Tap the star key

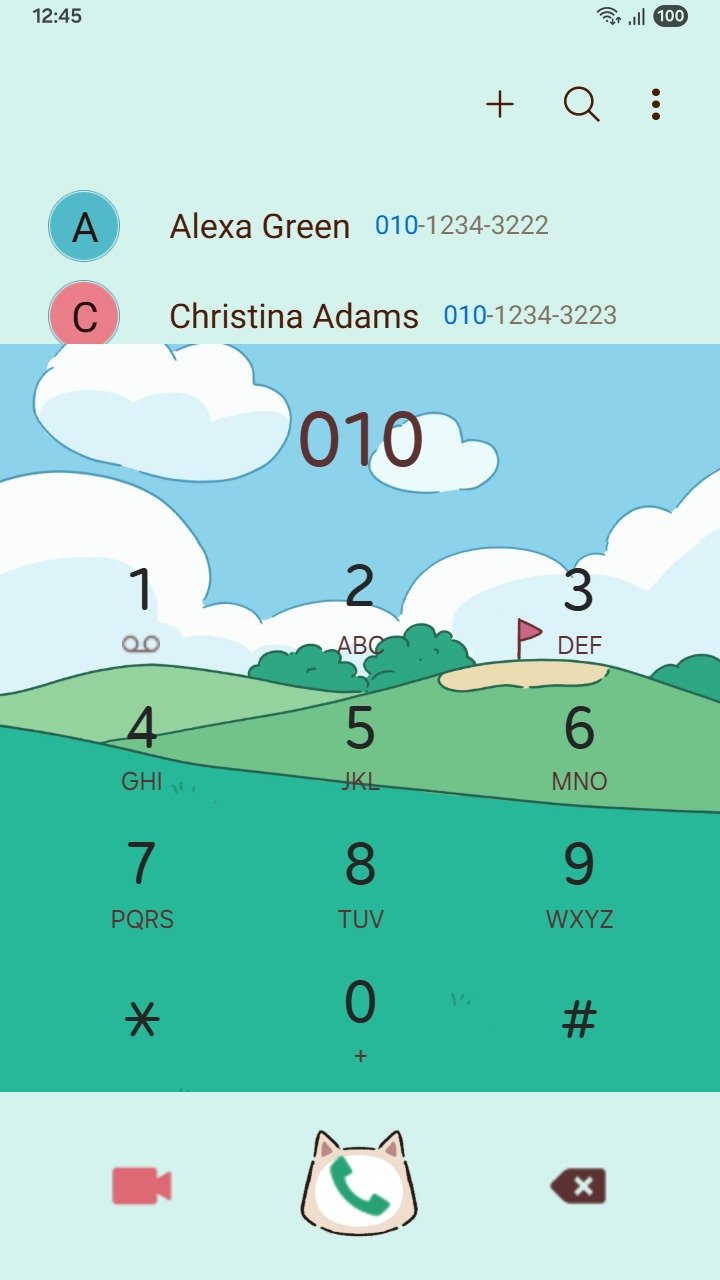141,1020
